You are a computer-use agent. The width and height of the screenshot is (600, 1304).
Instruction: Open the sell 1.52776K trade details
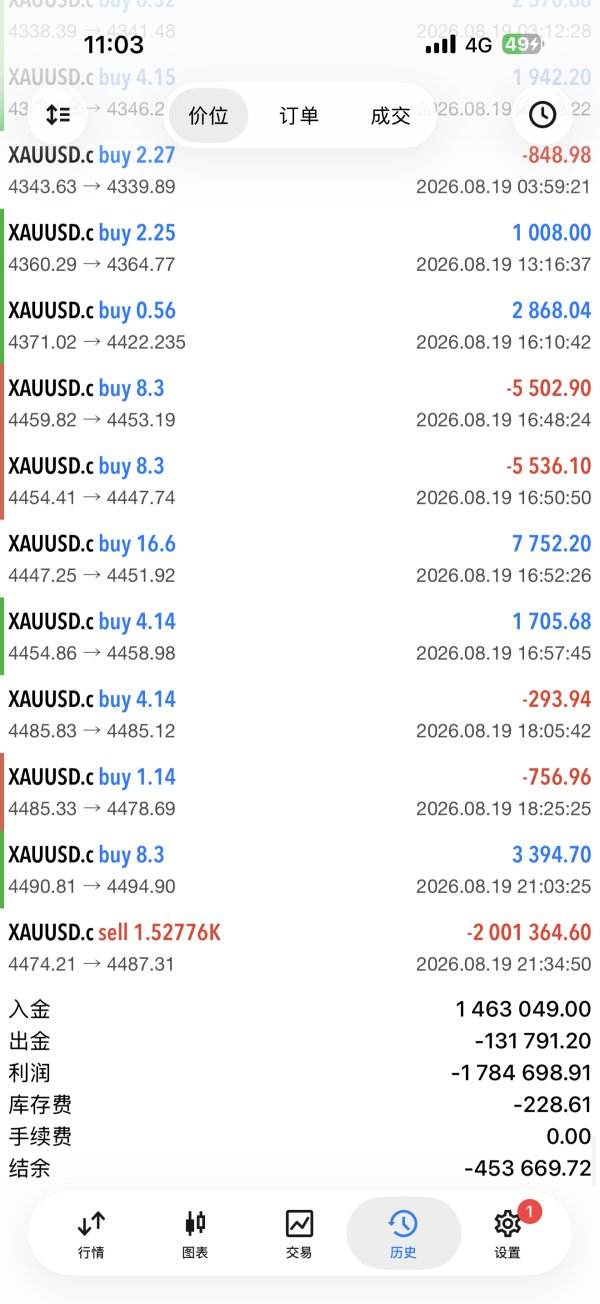(x=300, y=947)
